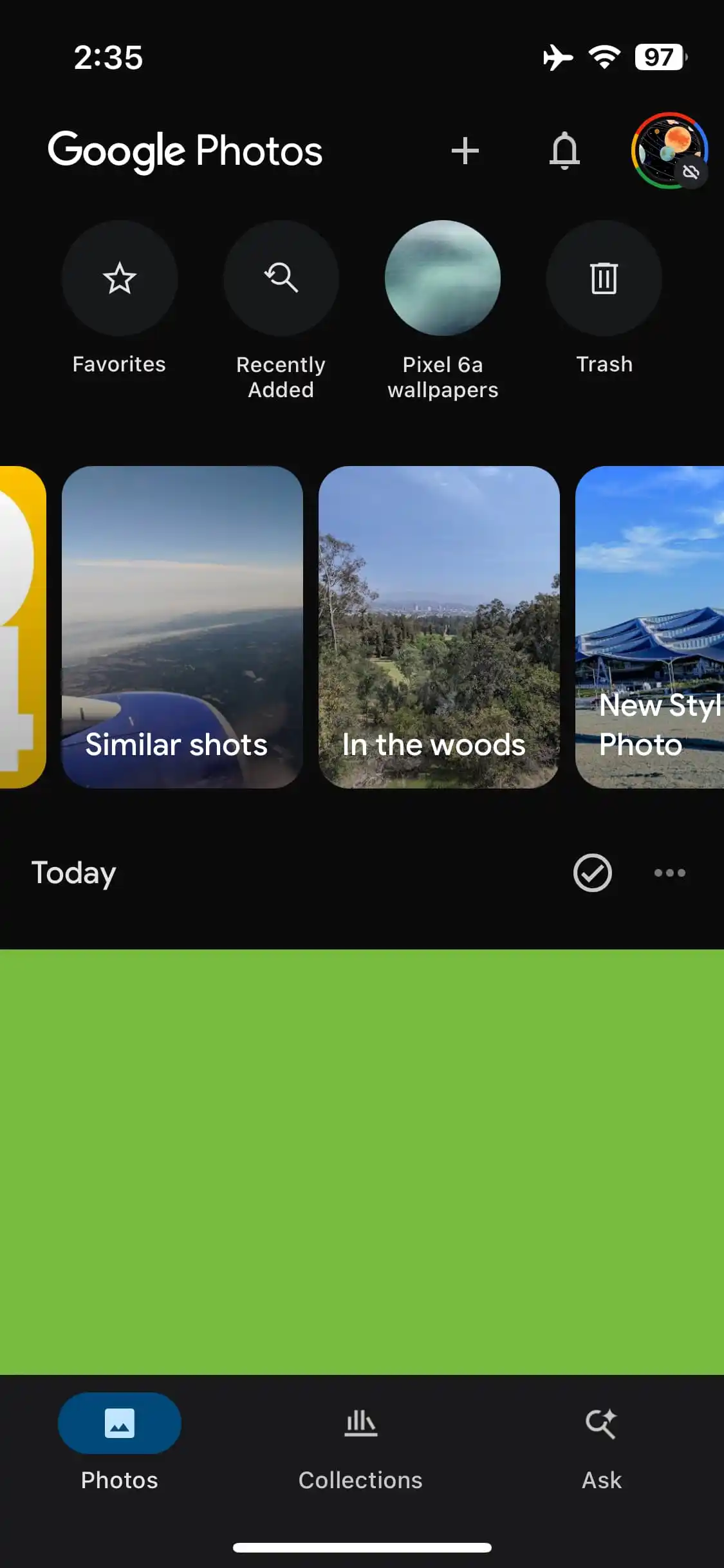Open Favorites from the shortcuts row
Viewport: 724px width, 1568px height.
tap(119, 278)
